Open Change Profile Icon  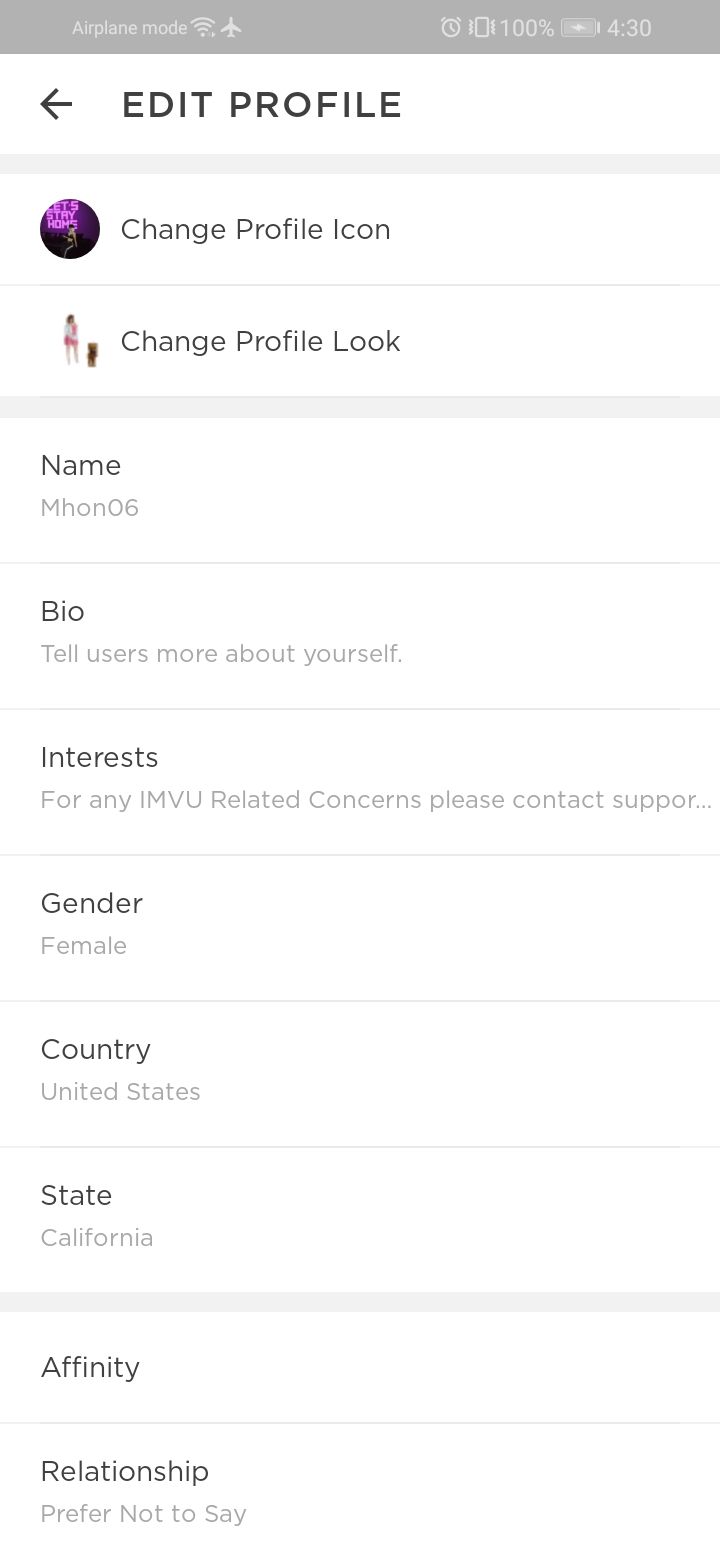click(x=360, y=229)
